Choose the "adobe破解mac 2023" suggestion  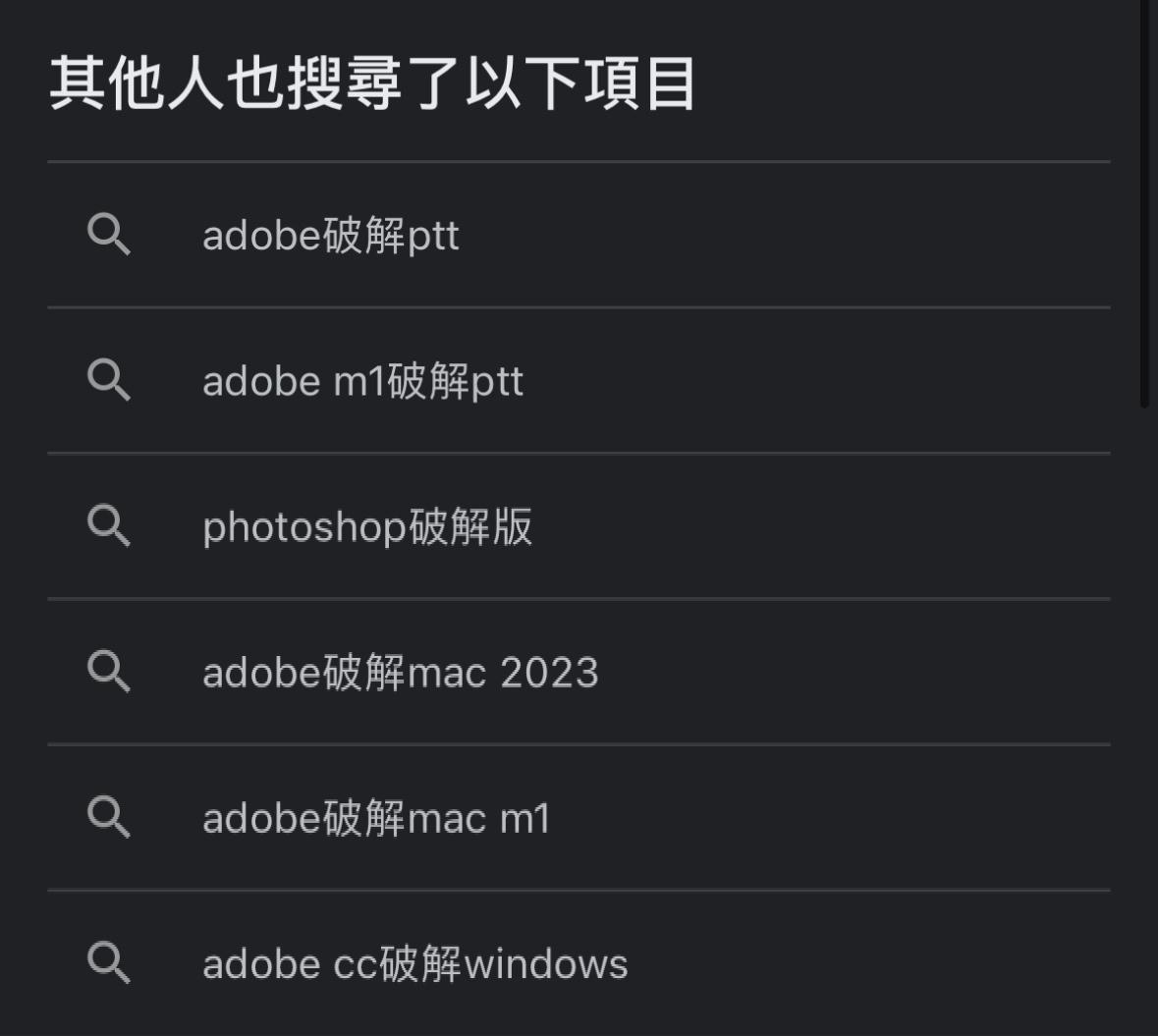tap(400, 673)
